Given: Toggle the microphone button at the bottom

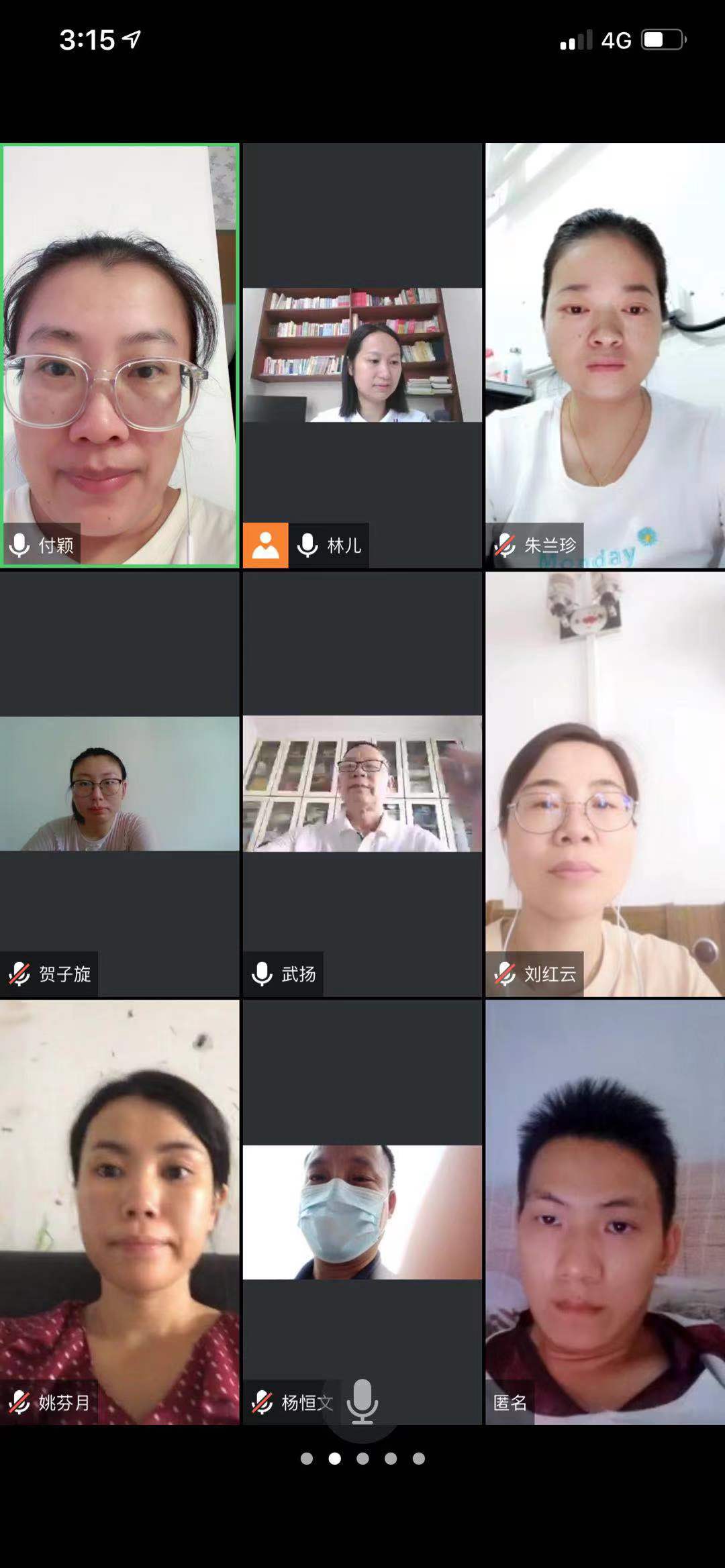Looking at the screenshot, I should [362, 1401].
